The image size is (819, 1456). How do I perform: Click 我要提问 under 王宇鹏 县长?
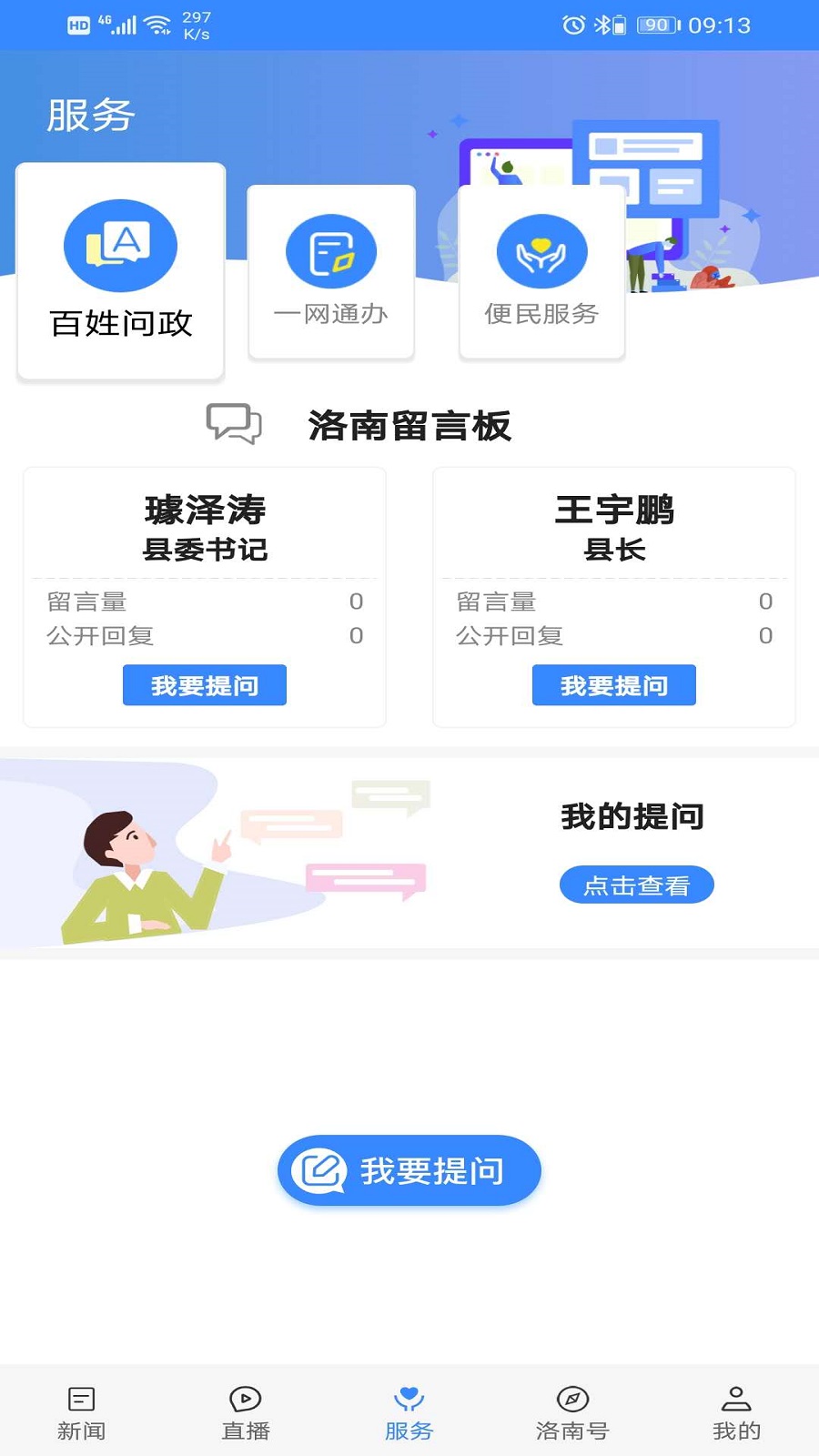613,685
